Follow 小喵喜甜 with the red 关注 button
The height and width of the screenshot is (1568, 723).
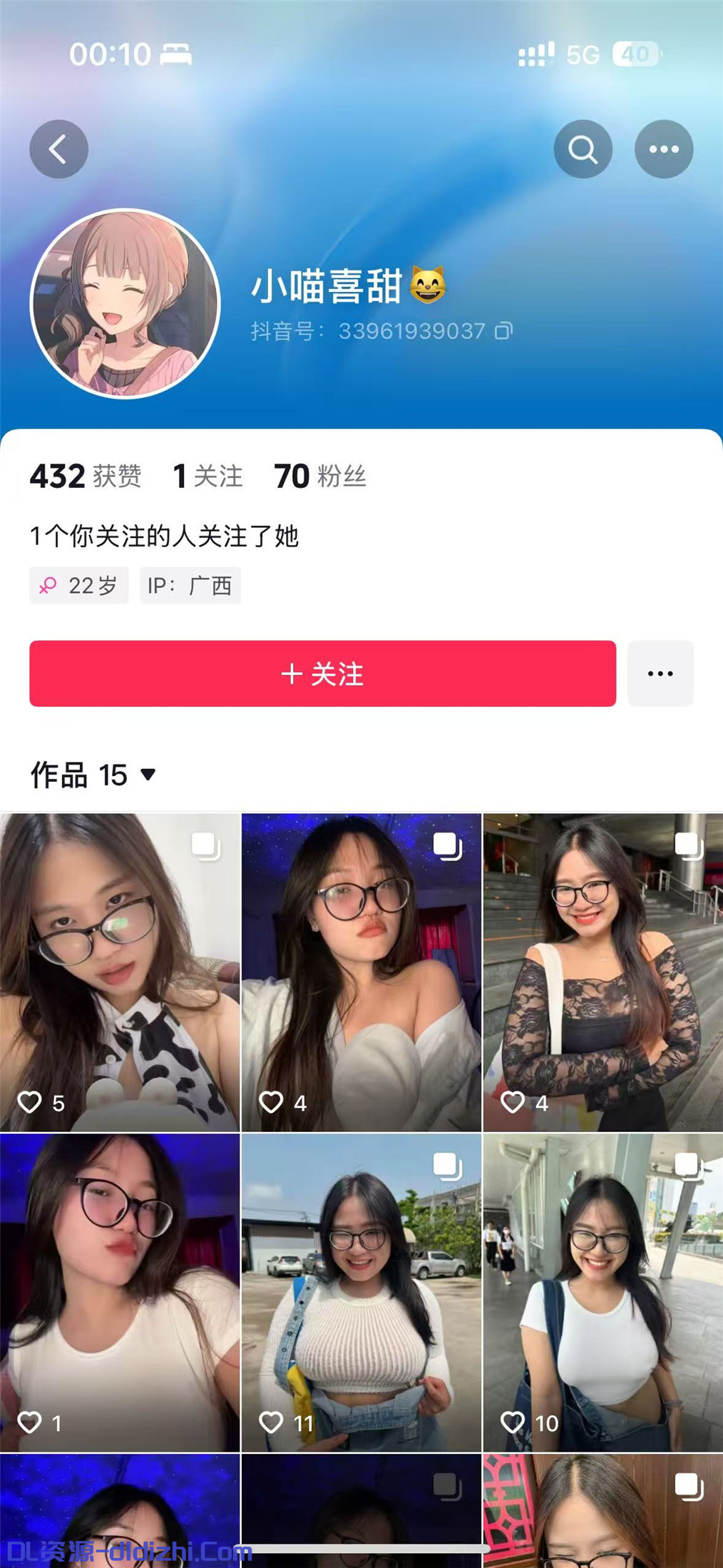(x=322, y=673)
